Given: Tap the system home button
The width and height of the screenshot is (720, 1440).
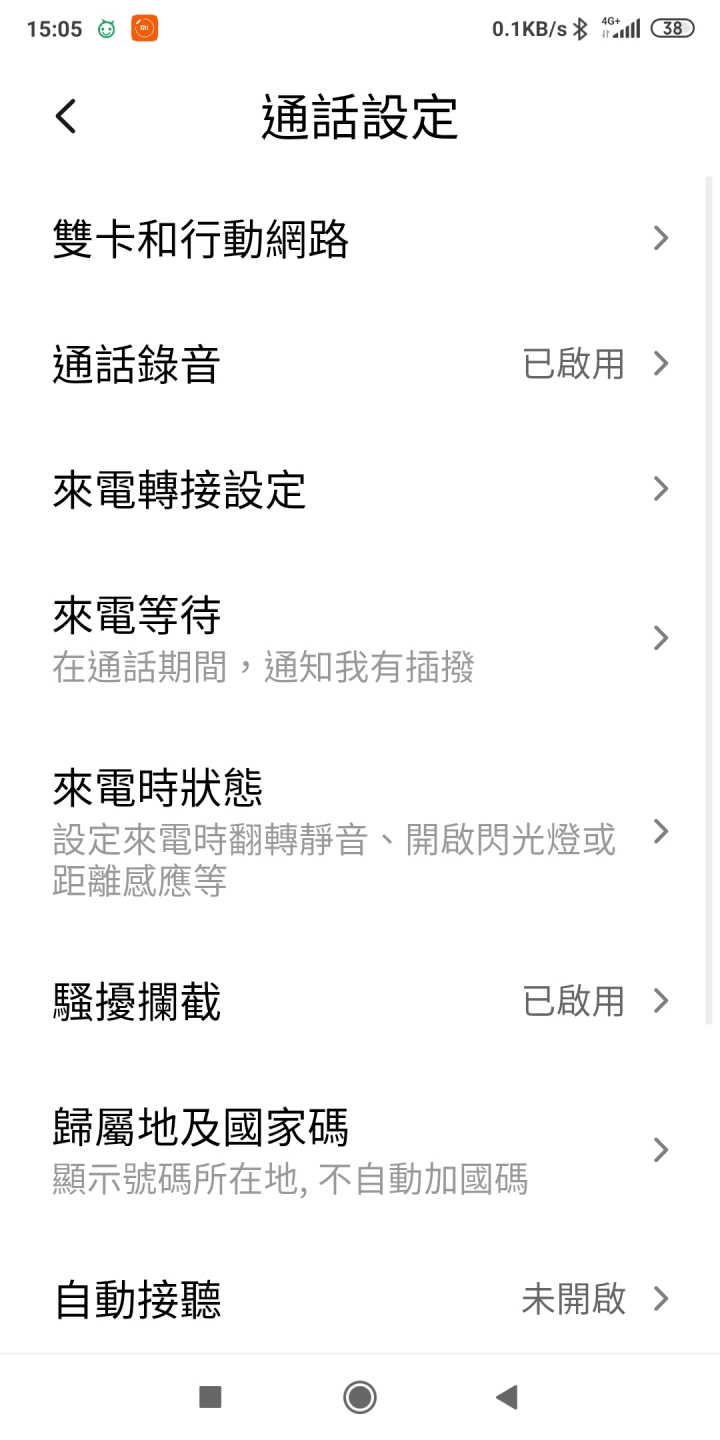Looking at the screenshot, I should 360,1397.
